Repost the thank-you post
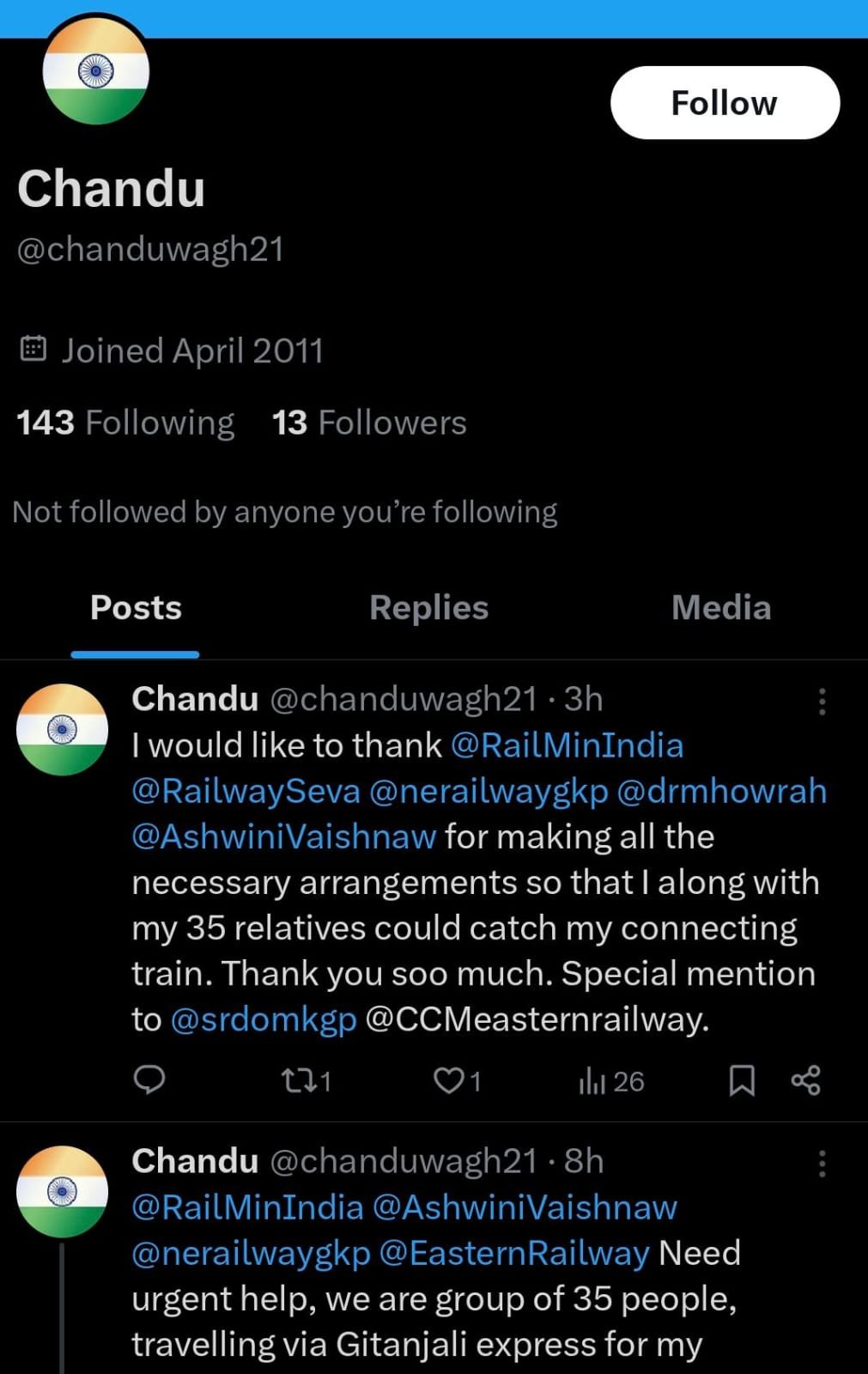 (x=306, y=1080)
